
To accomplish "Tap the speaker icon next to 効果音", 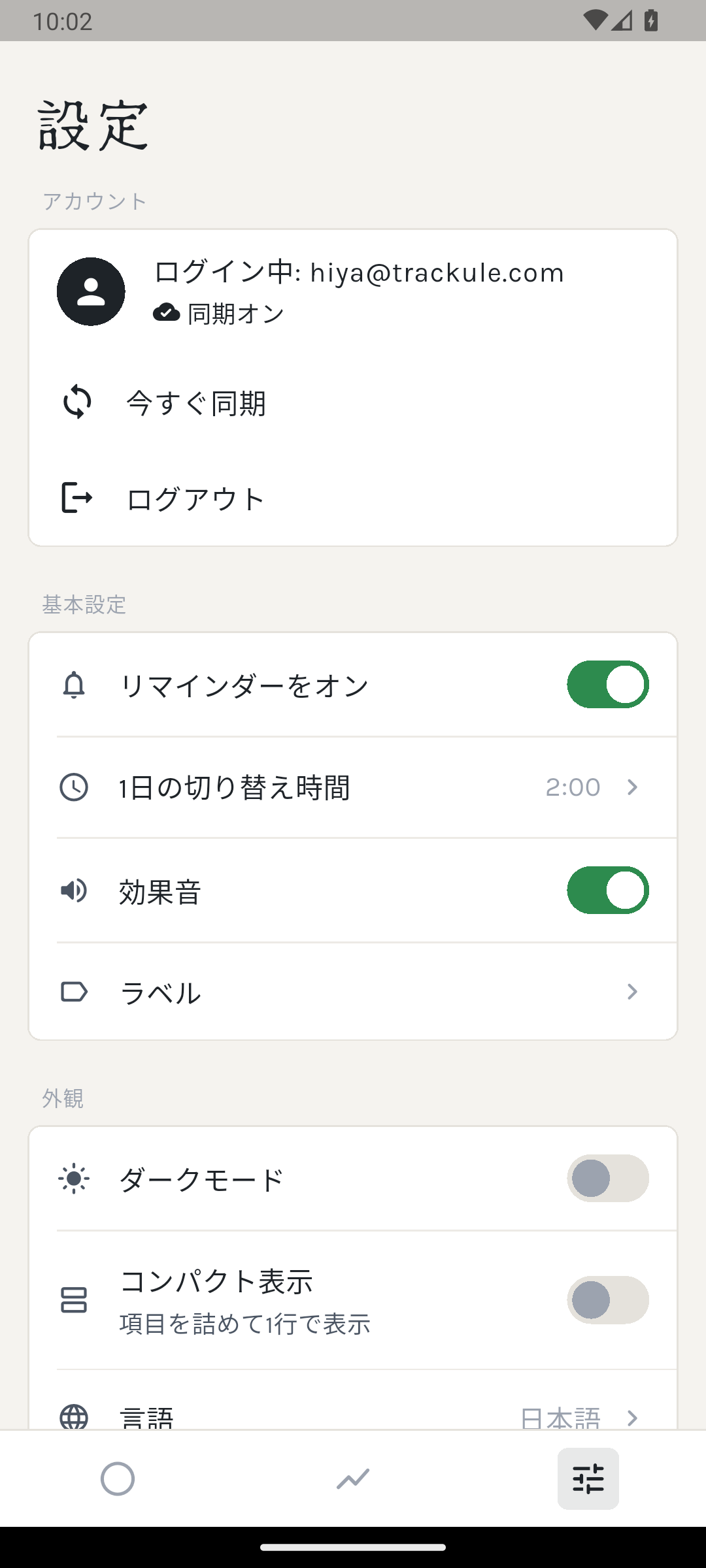I will click(74, 889).
